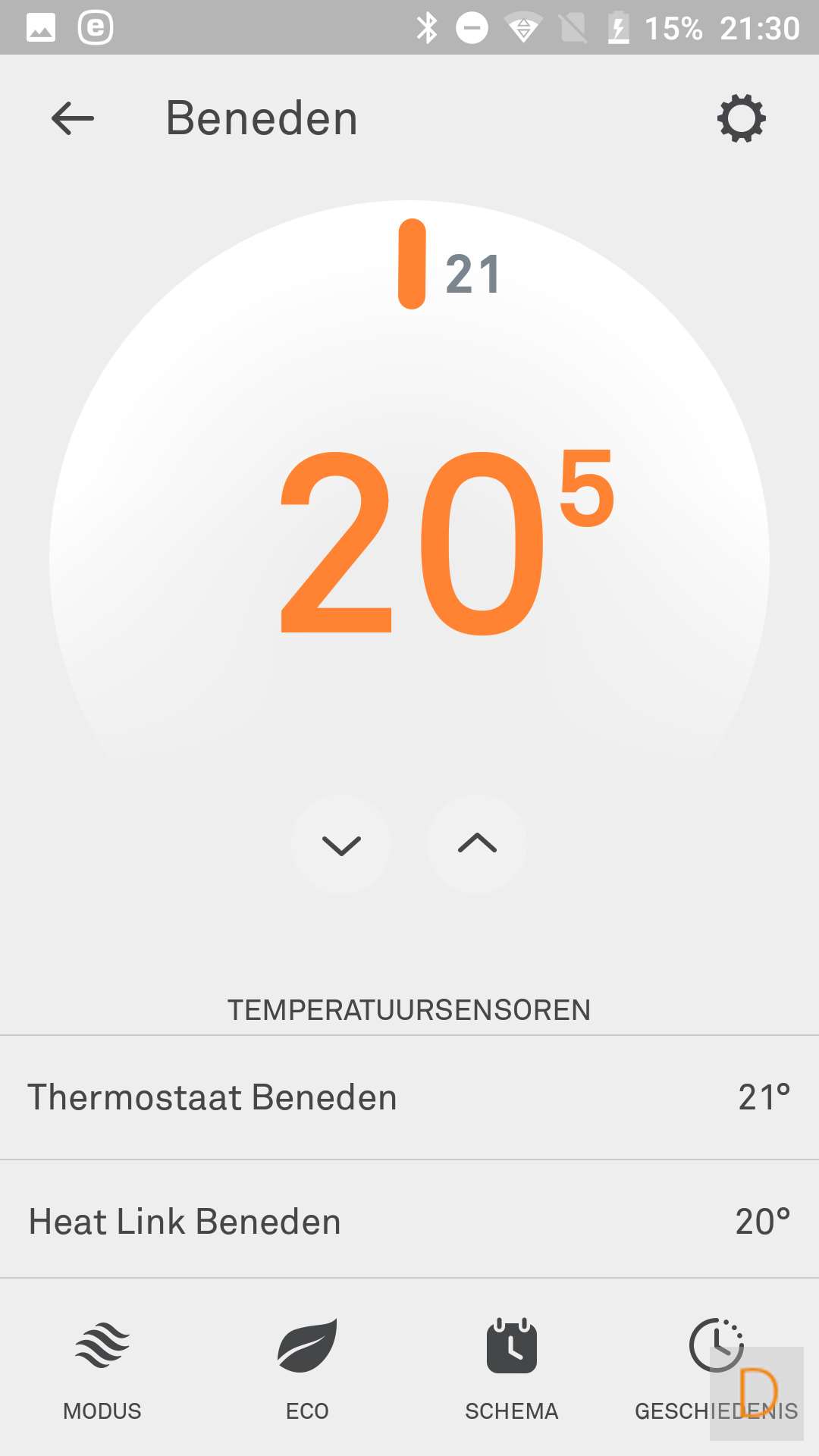
Task: Open the Heat Link Beneden sensor row
Action: point(409,1221)
